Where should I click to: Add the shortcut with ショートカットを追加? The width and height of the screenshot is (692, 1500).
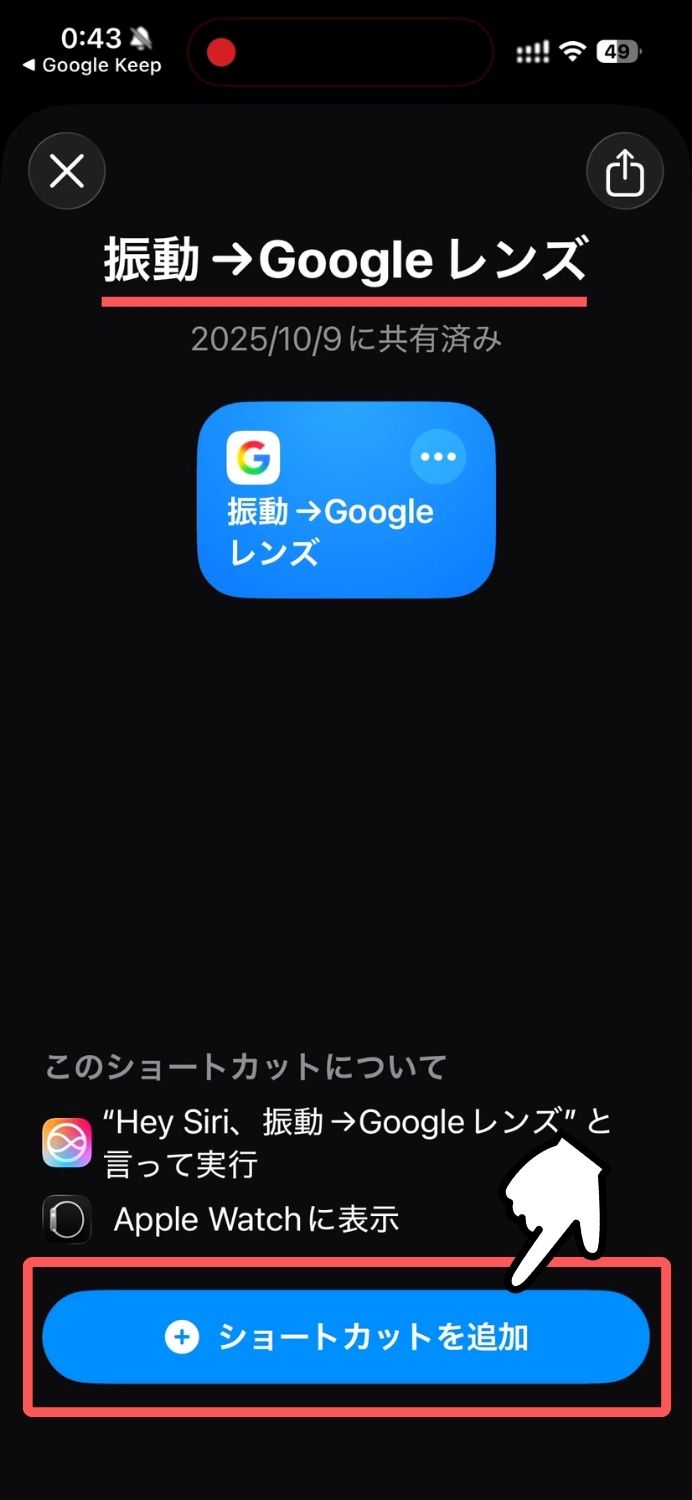pyautogui.click(x=345, y=1337)
